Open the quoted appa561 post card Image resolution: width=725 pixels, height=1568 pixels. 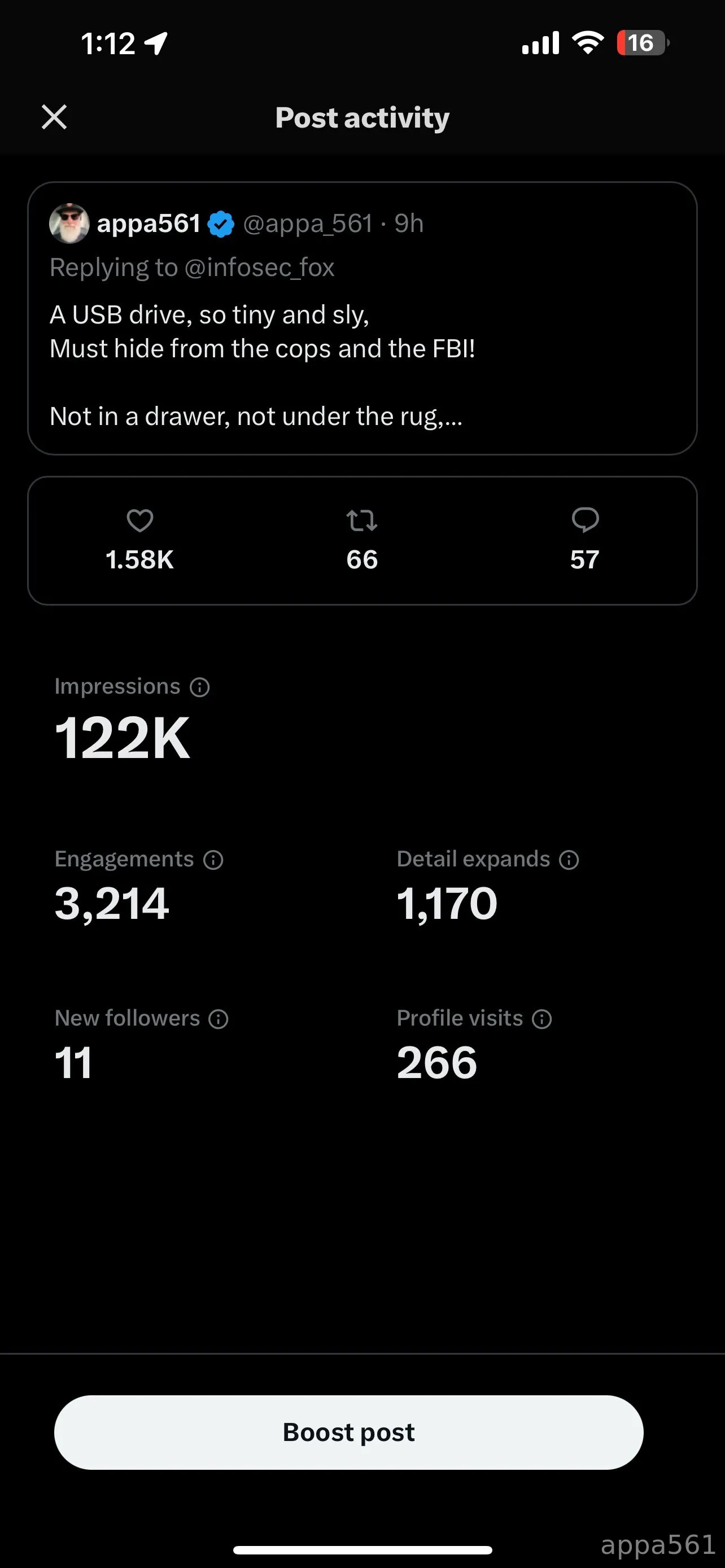[x=361, y=318]
